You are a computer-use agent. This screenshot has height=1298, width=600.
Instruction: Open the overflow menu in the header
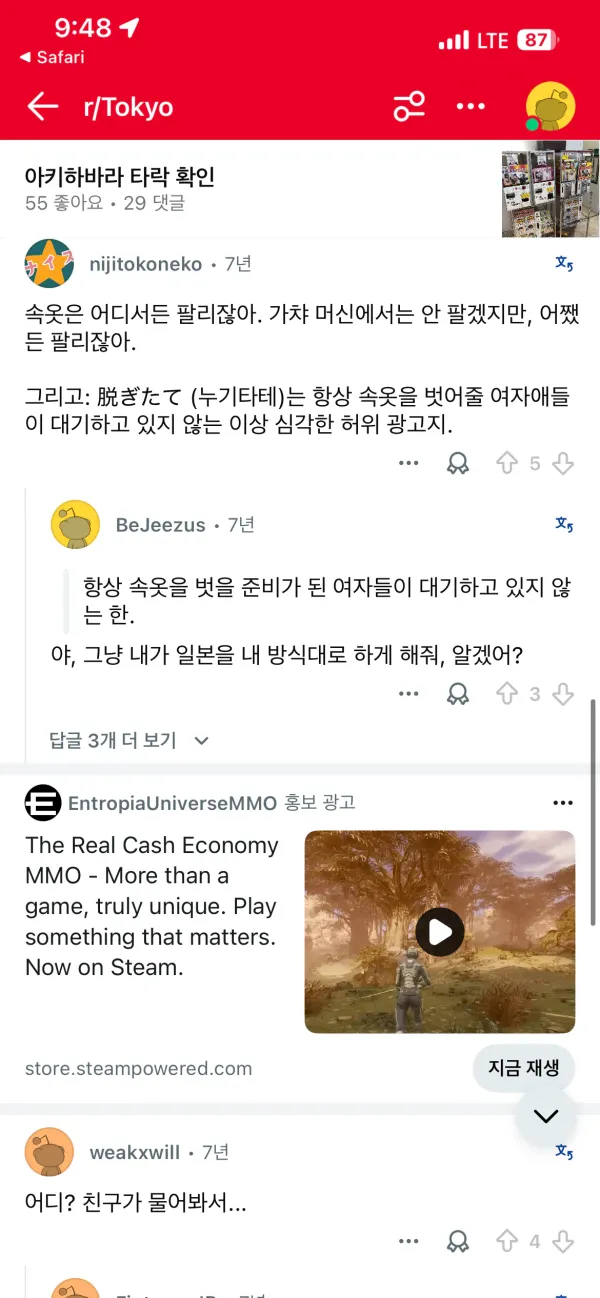pyautogui.click(x=470, y=107)
